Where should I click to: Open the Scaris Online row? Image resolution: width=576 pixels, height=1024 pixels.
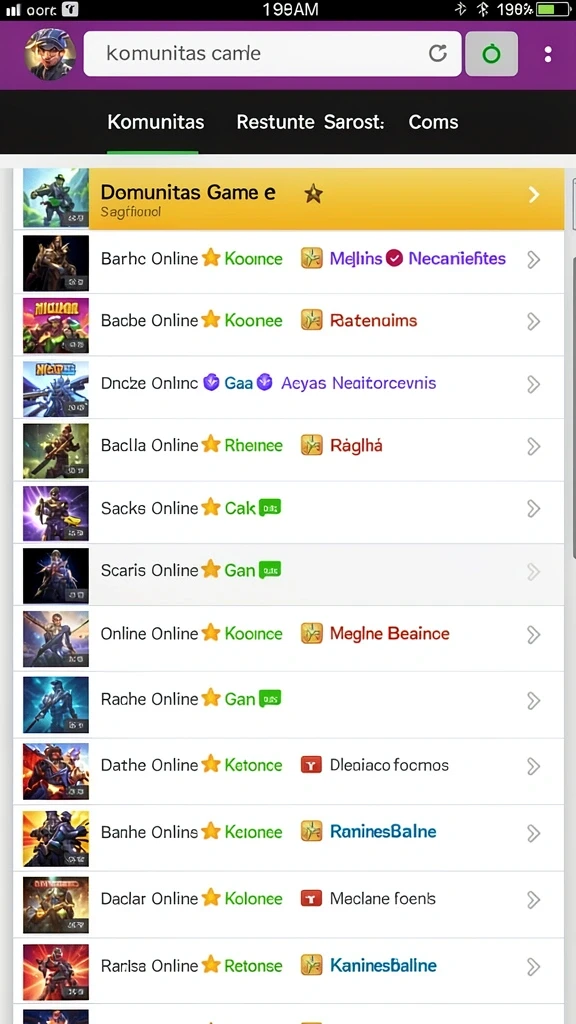click(x=289, y=575)
